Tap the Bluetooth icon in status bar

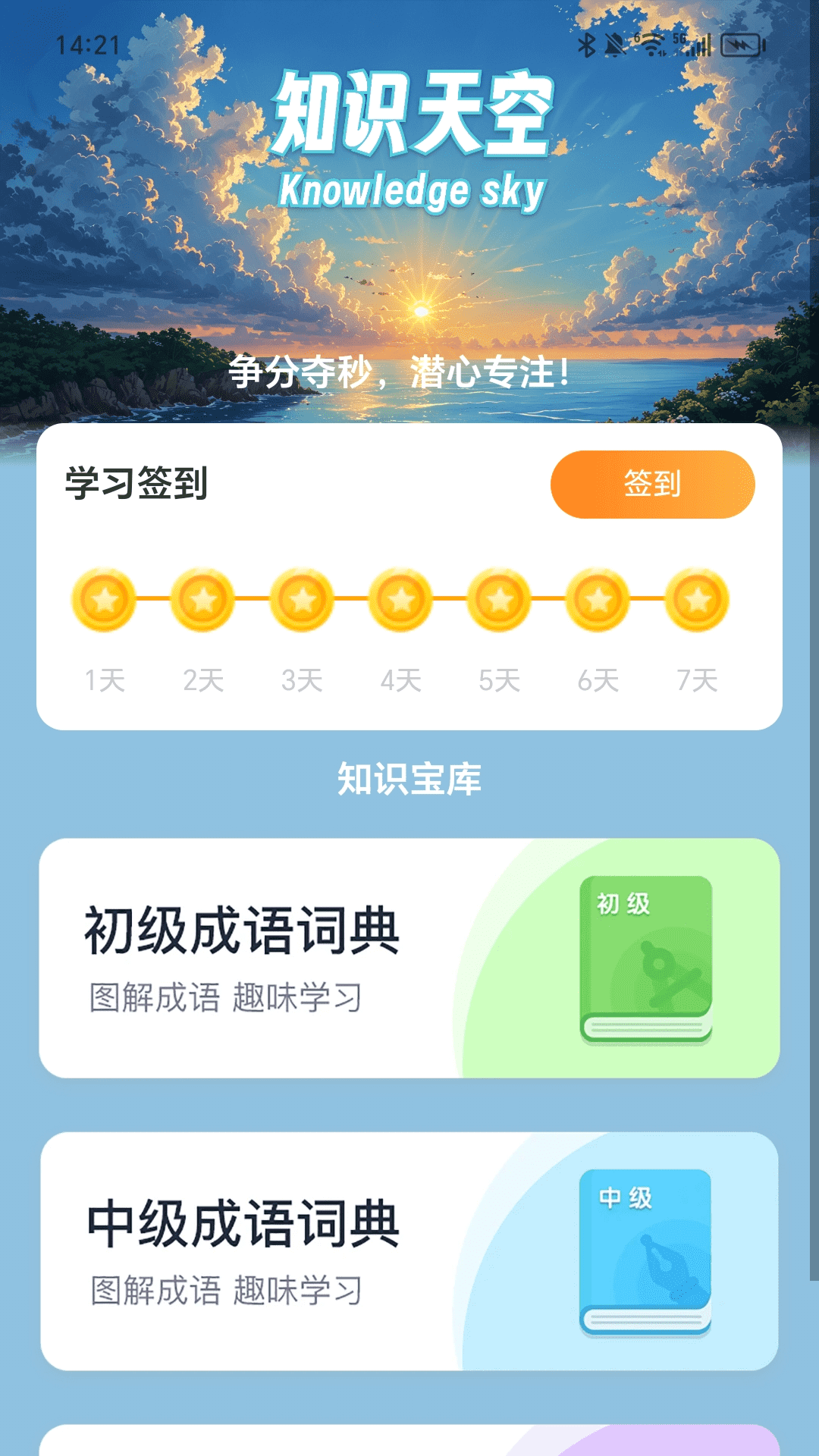588,45
